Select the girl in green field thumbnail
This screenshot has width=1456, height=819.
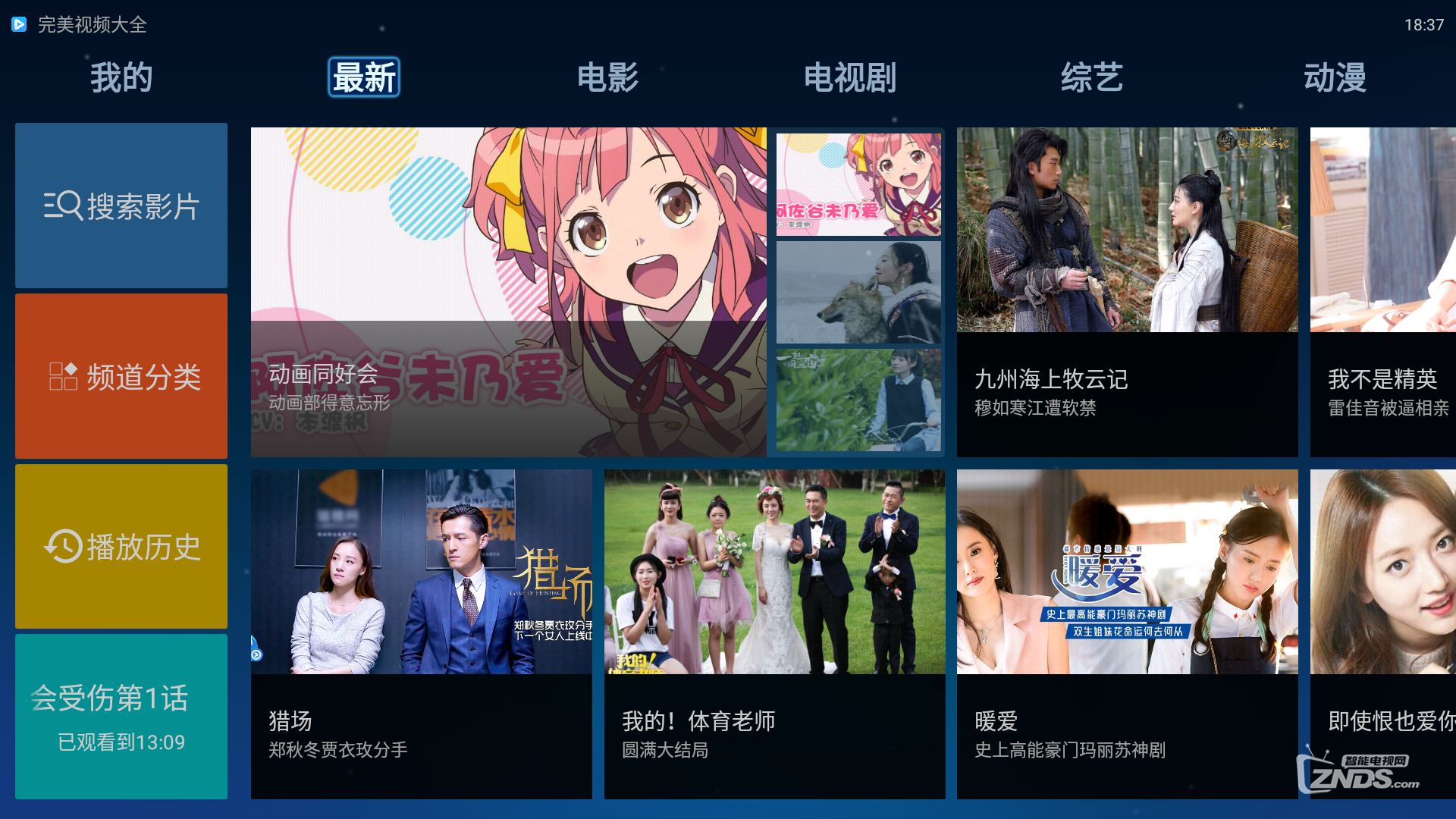tap(858, 400)
